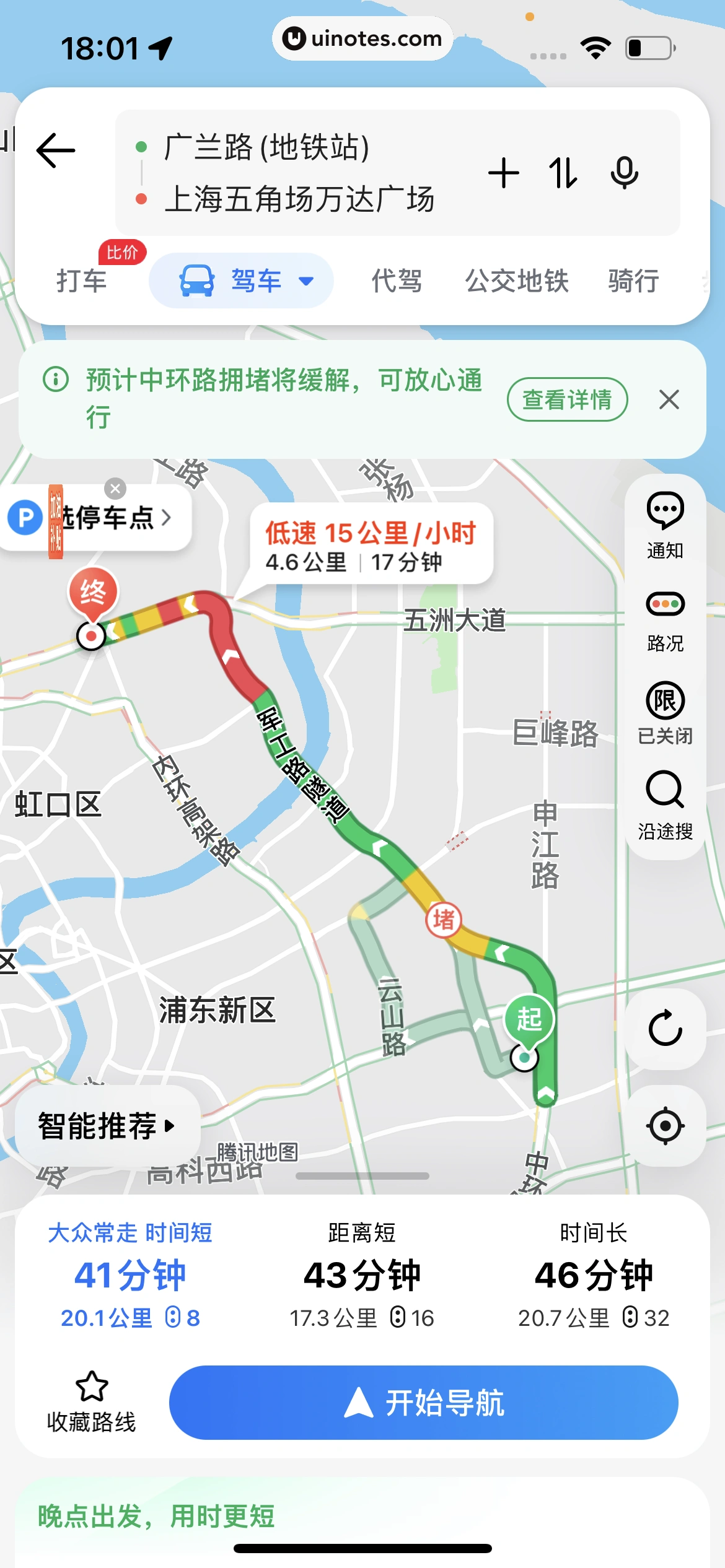This screenshot has height=1568, width=725.
Task: Switch to the 骑行 tab
Action: [633, 281]
